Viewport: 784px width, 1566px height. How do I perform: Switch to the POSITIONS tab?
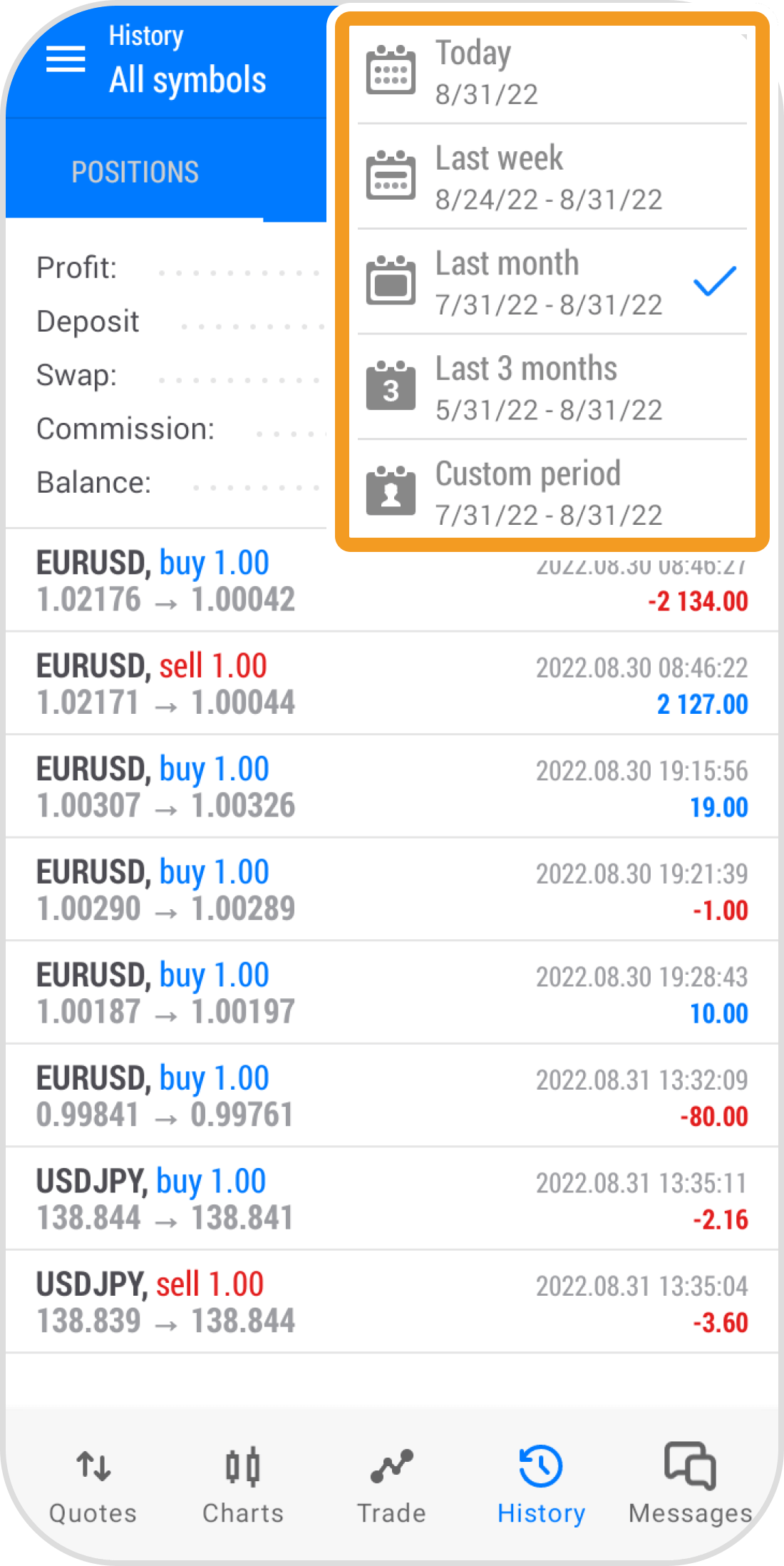[x=135, y=172]
